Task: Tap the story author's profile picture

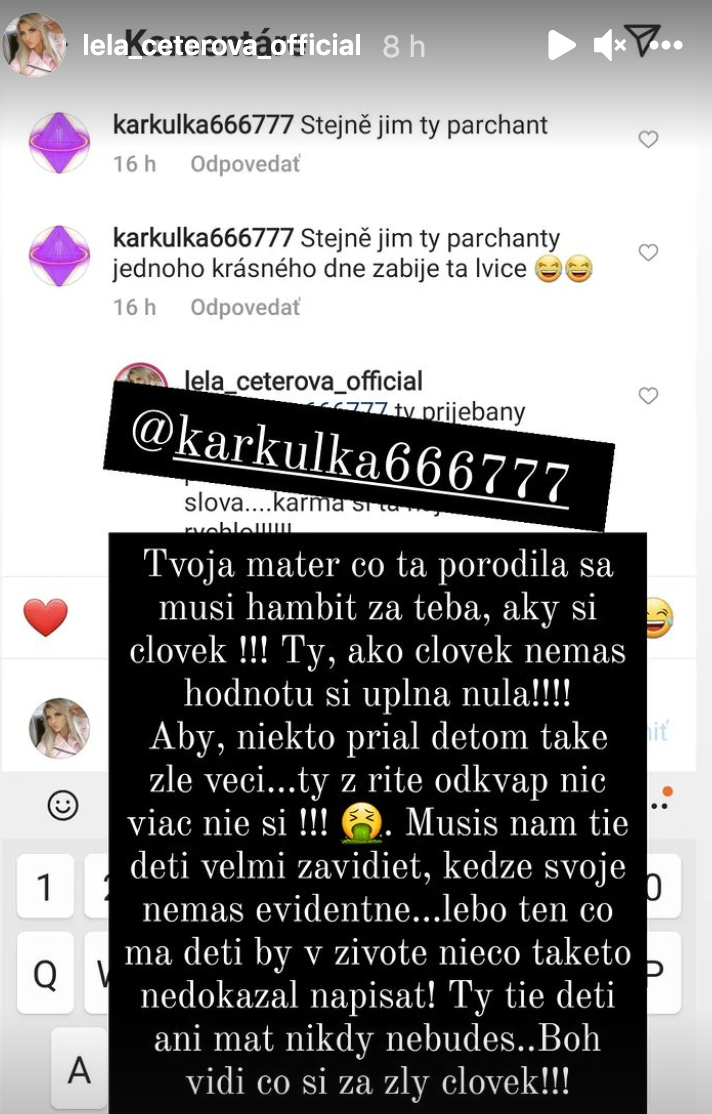Action: [x=35, y=45]
